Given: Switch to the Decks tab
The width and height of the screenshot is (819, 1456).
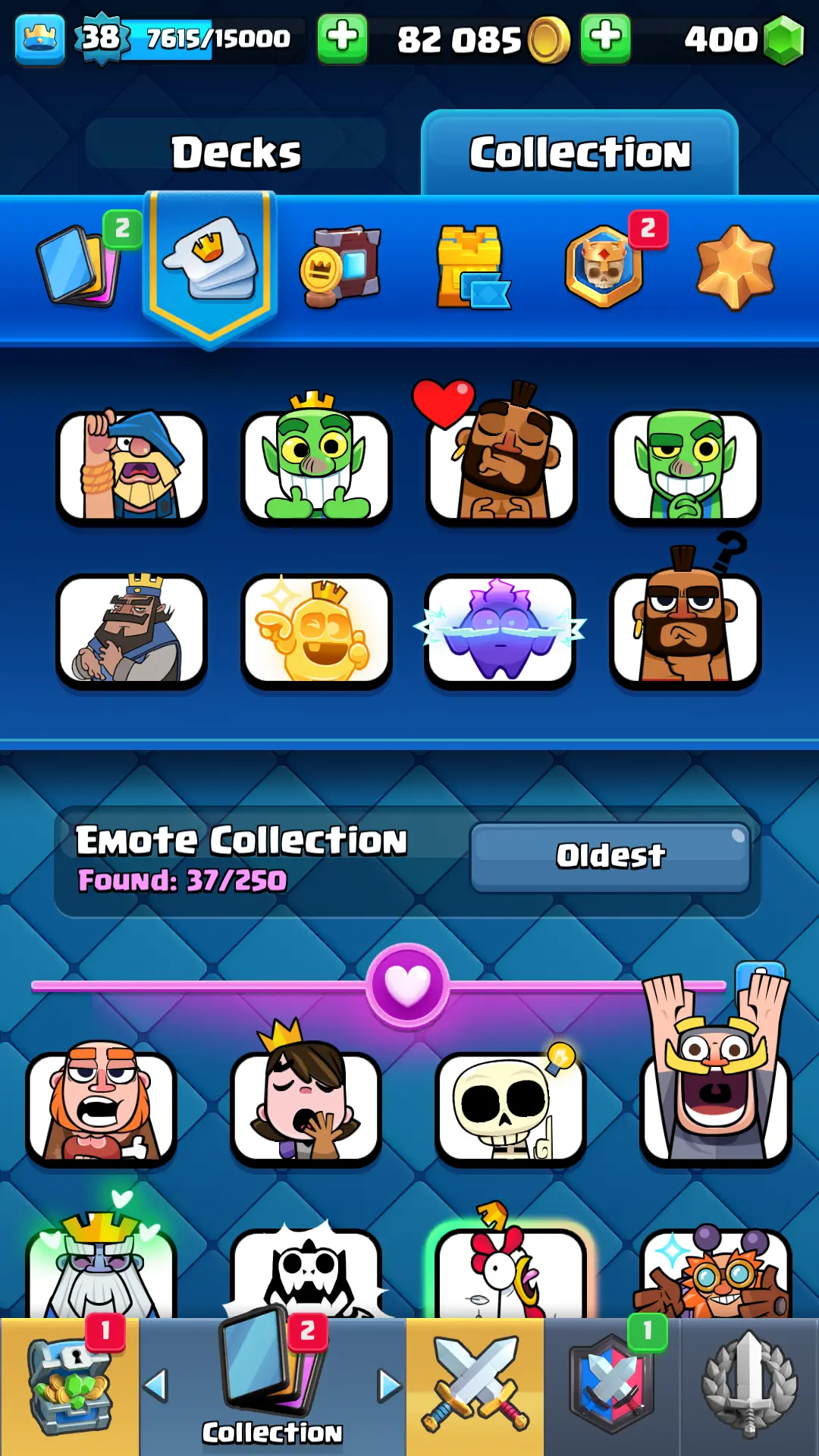Looking at the screenshot, I should (236, 152).
